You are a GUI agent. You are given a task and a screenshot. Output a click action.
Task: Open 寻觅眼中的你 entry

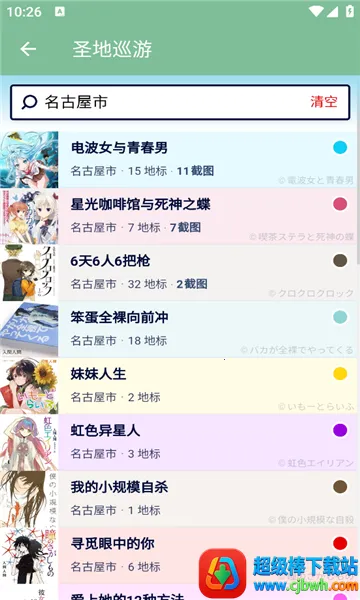click(178, 556)
